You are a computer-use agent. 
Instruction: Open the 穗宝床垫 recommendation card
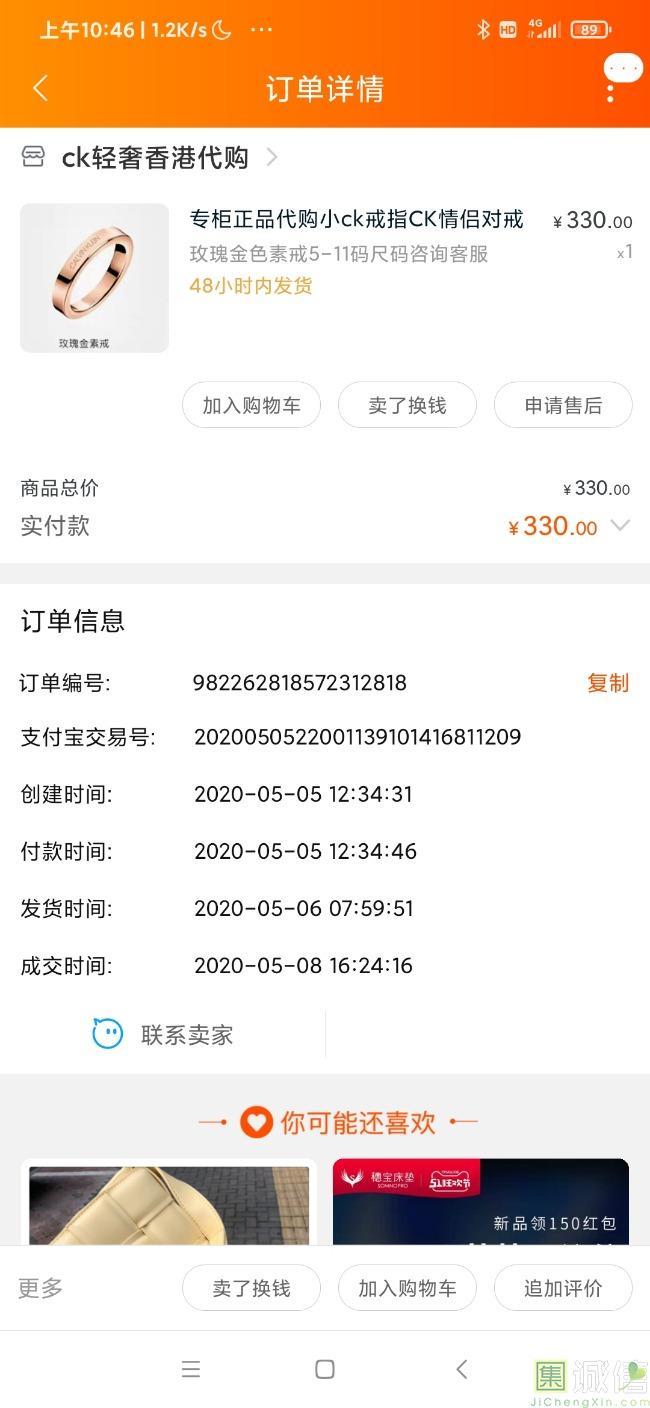[x=481, y=1203]
